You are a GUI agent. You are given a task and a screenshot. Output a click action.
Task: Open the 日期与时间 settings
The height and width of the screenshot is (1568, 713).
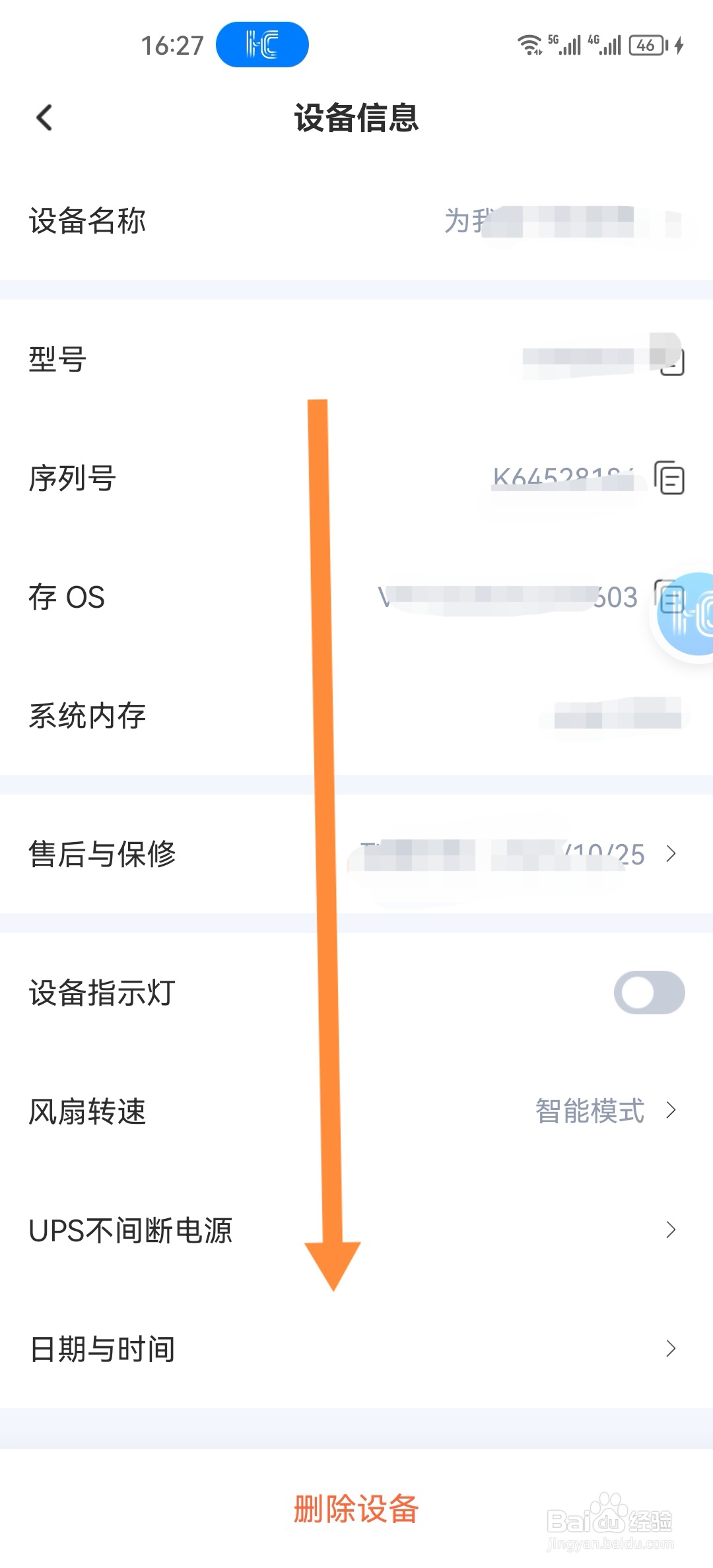pos(672,1348)
